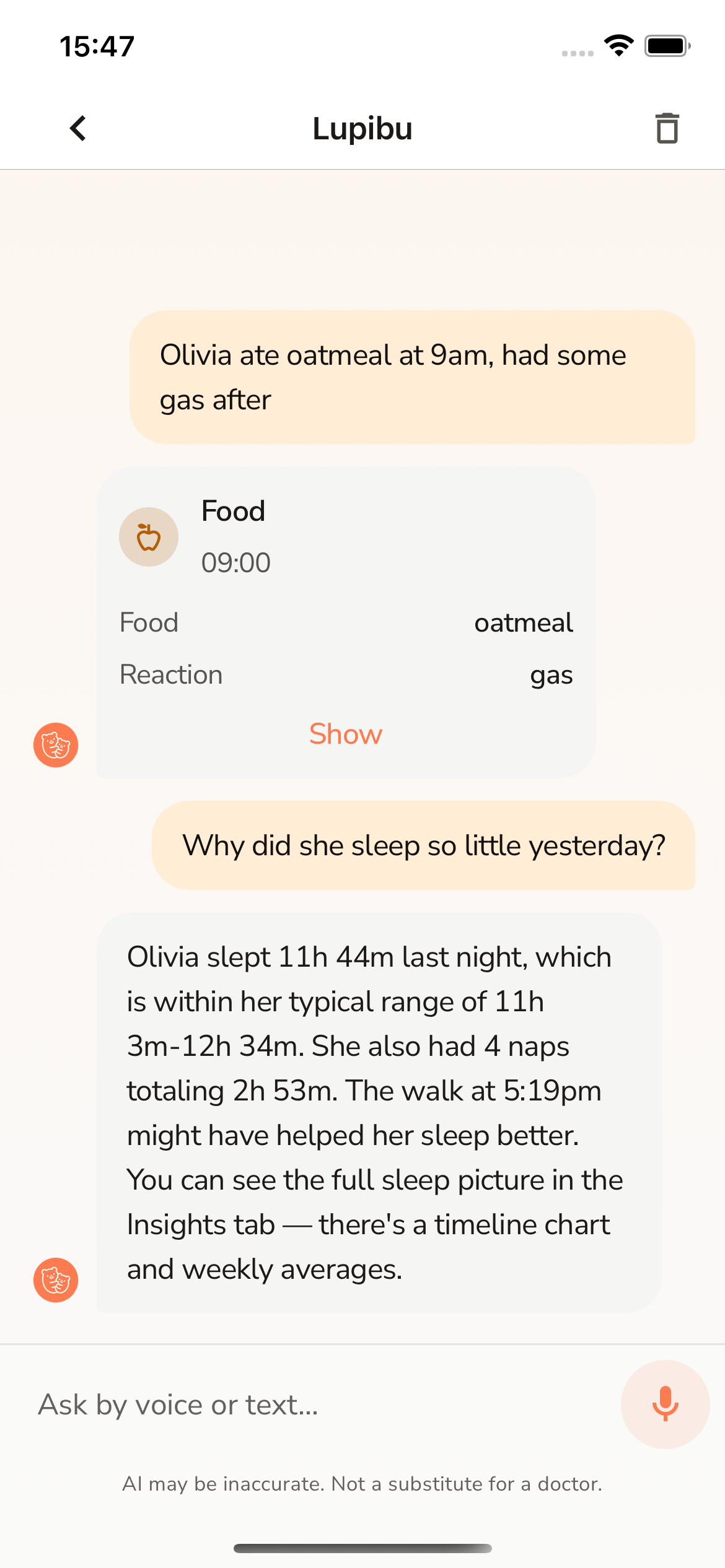
Task: Start voice input with the microphone button
Action: tap(665, 1404)
